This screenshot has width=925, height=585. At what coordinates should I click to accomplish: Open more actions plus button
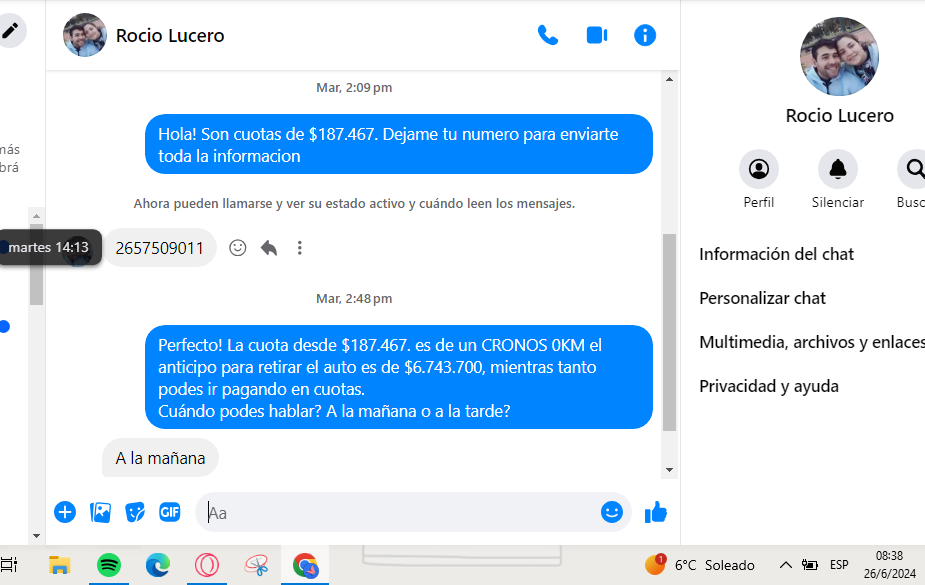tap(65, 513)
